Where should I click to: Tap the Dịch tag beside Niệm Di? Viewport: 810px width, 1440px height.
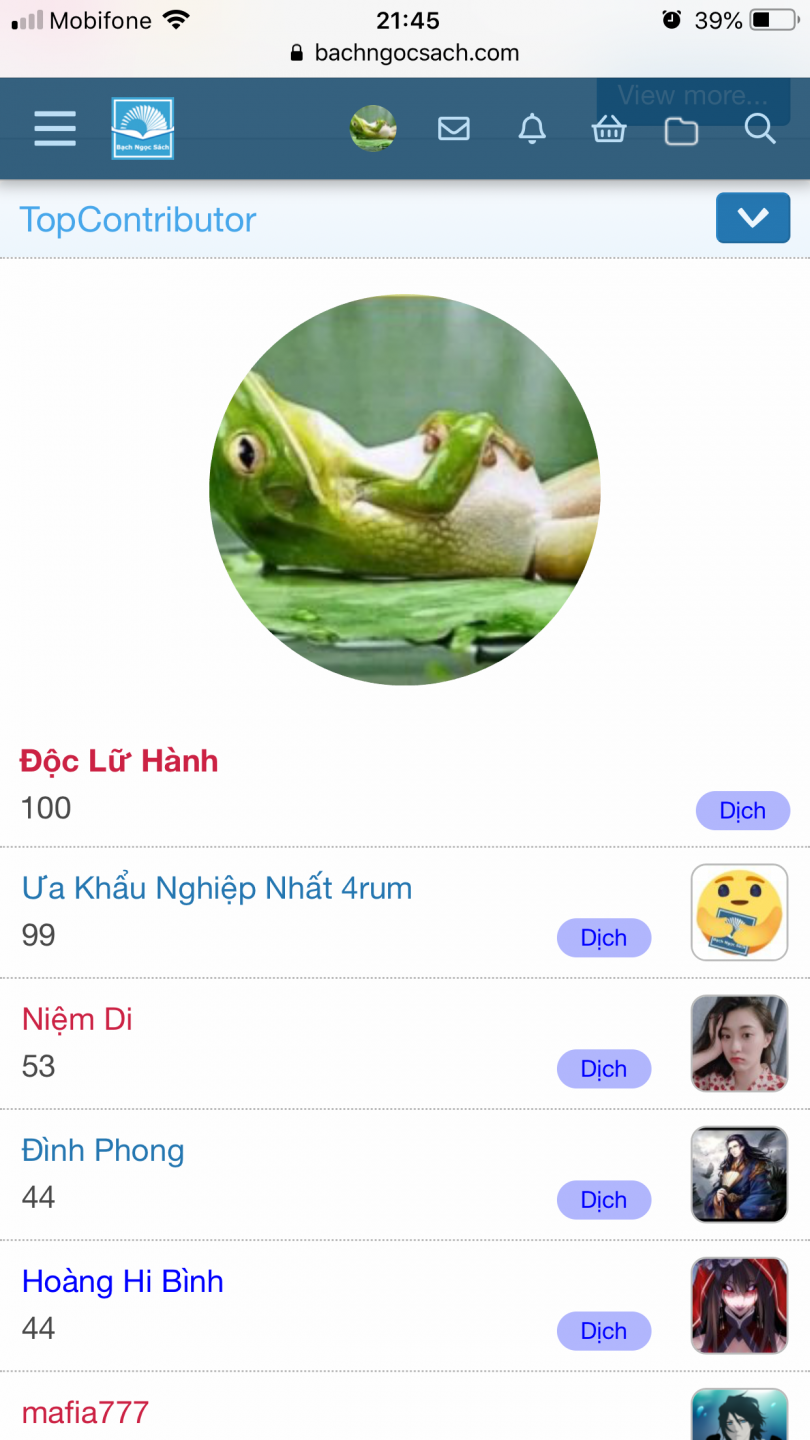point(604,1069)
